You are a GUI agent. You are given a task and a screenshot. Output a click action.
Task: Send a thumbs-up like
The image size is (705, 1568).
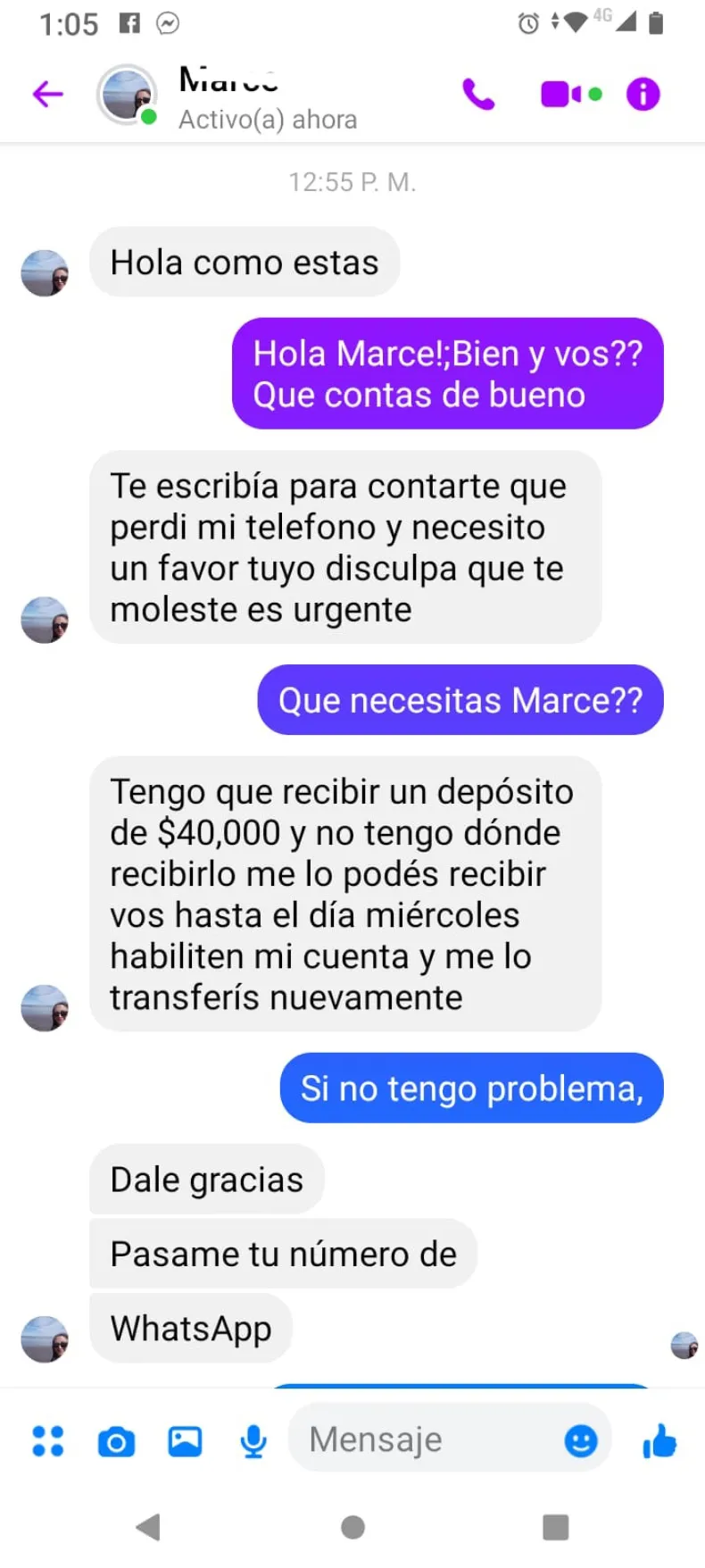[x=659, y=1440]
